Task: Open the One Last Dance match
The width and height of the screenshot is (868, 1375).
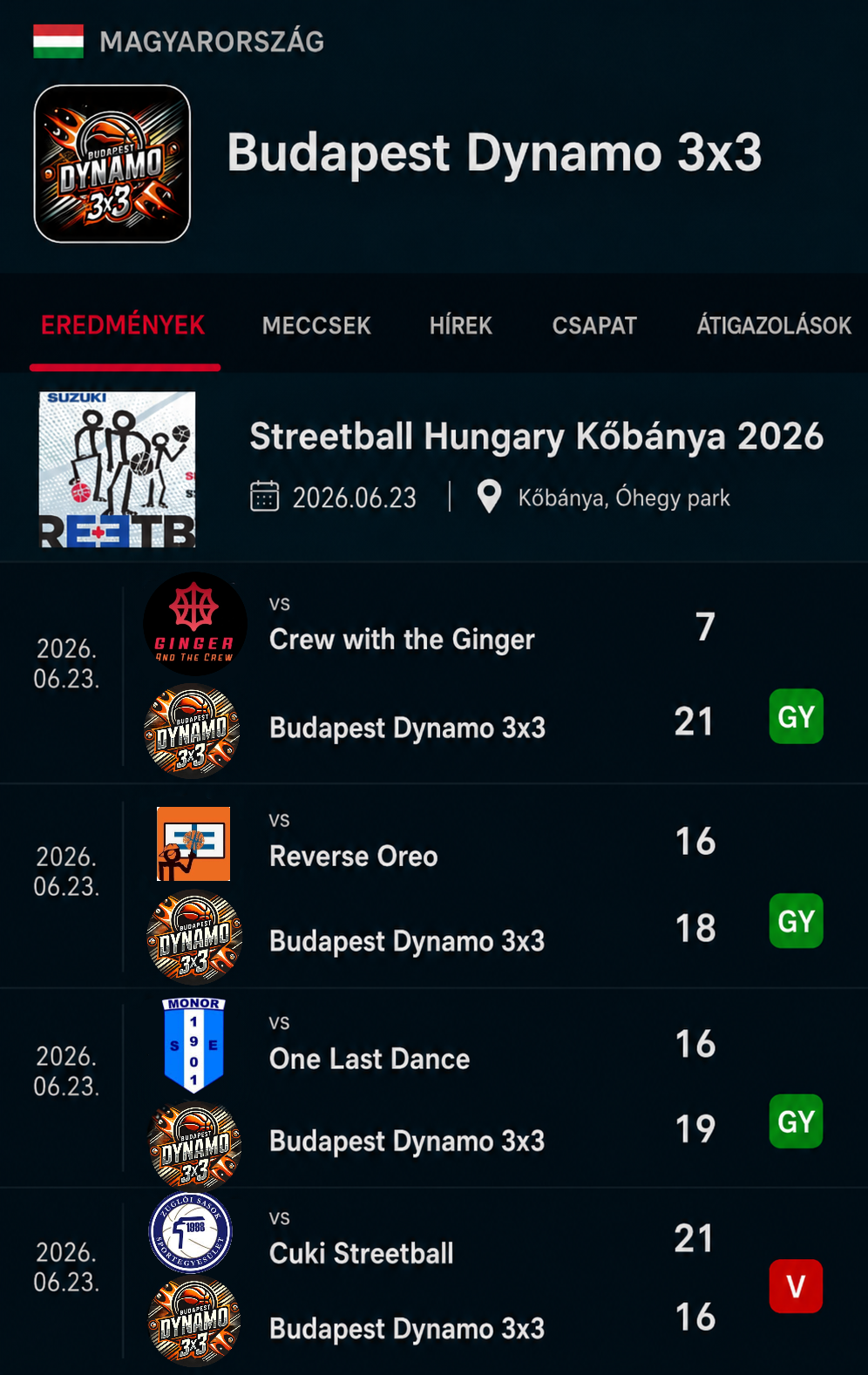Action: pos(434,1088)
